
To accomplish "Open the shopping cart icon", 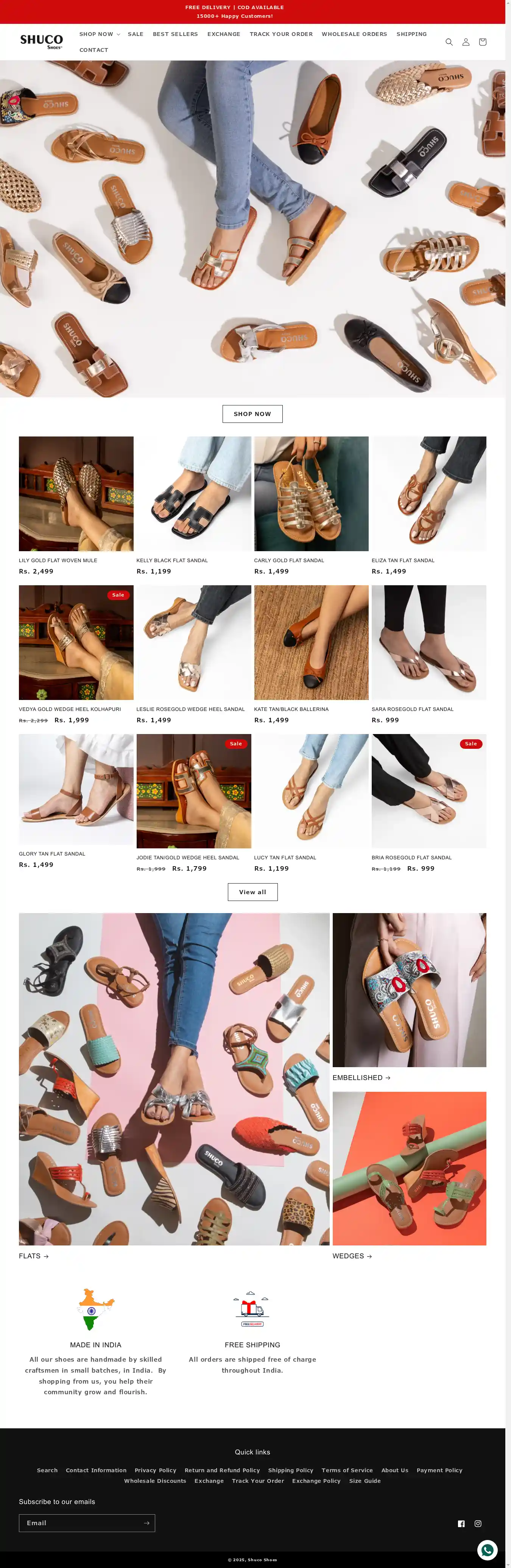I will pos(482,42).
